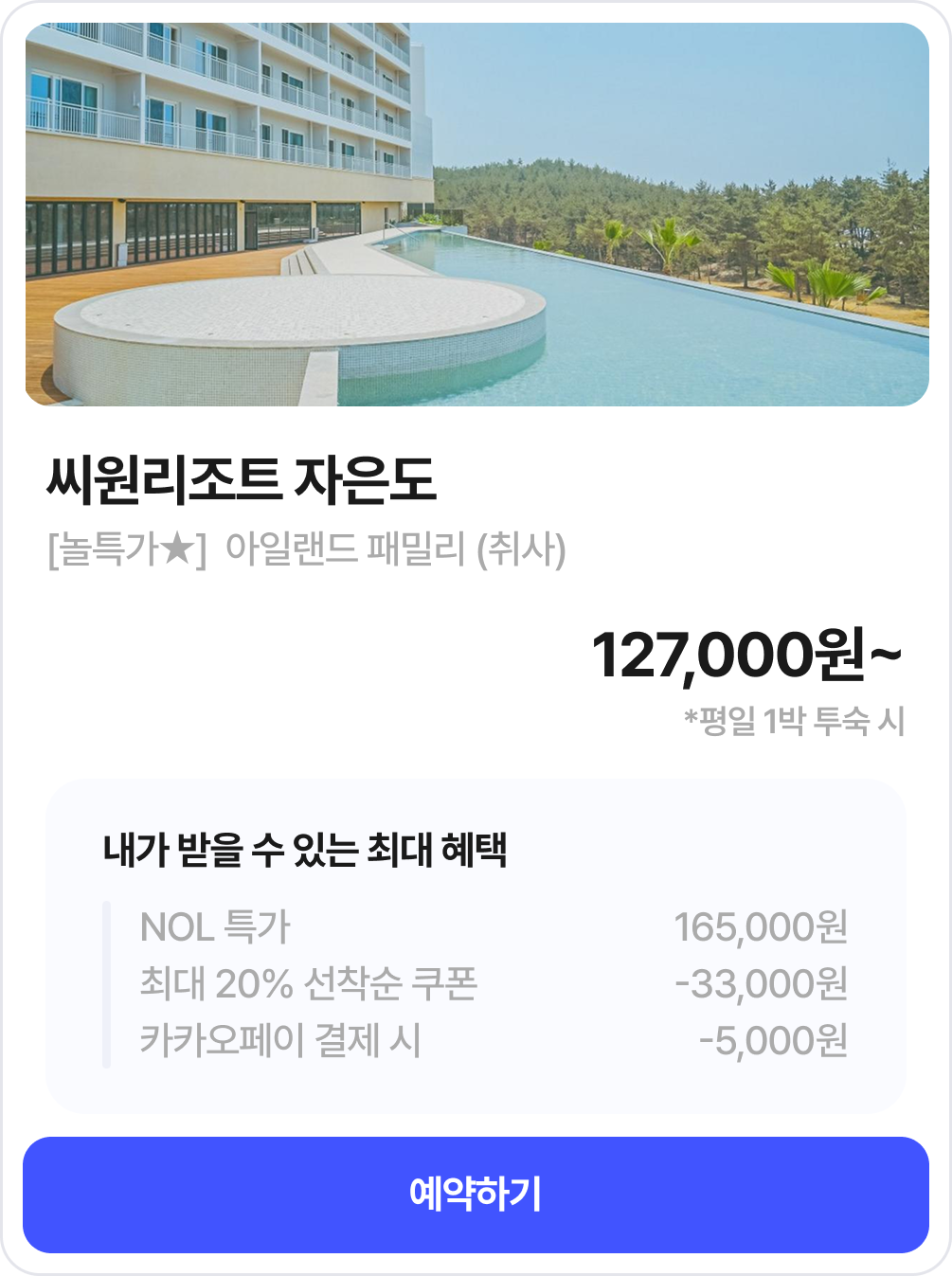Open the 씨원리조트 자은도 resort photo card
The width and height of the screenshot is (952, 1276).
pos(476,215)
